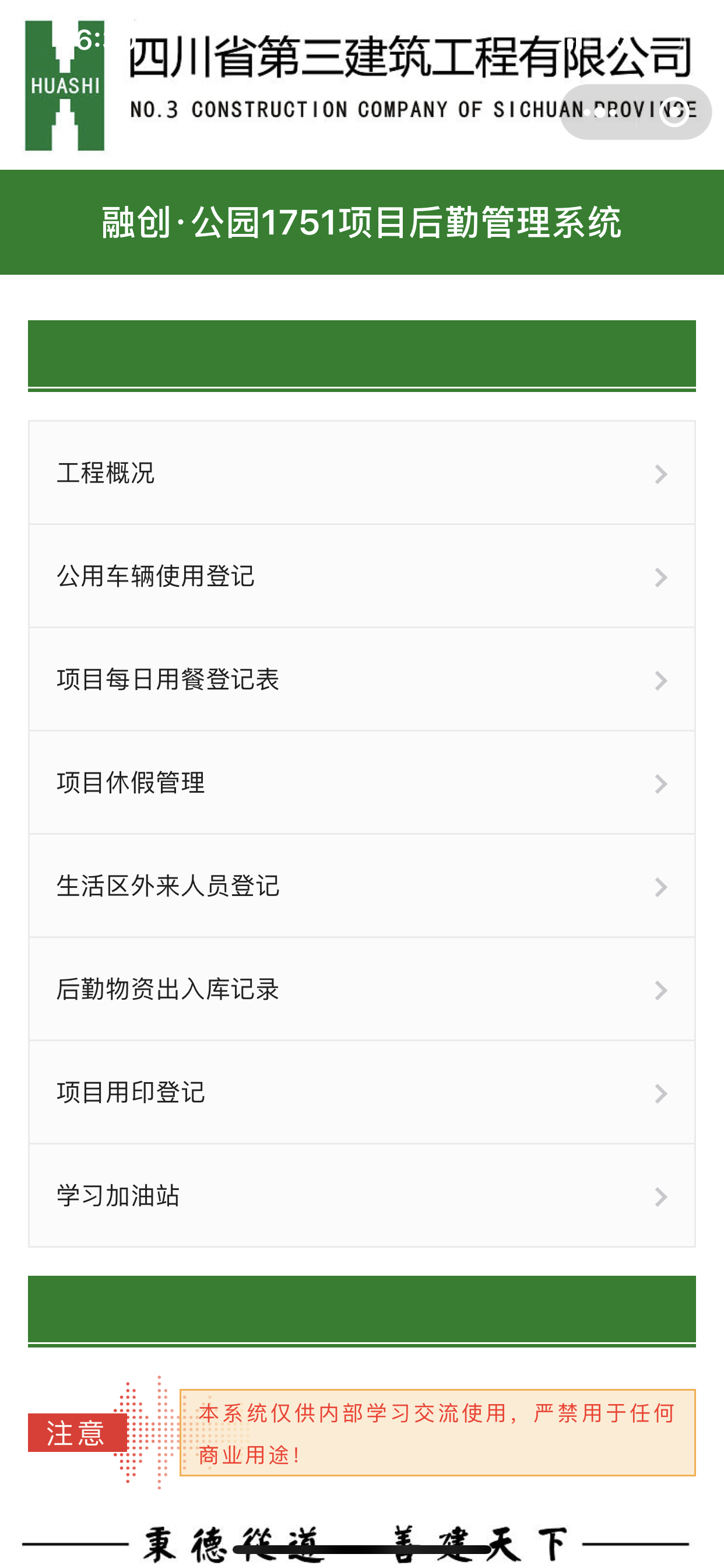Viewport: 724px width, 1568px height.
Task: Open 公用车辆使用登记
Action: point(361,576)
